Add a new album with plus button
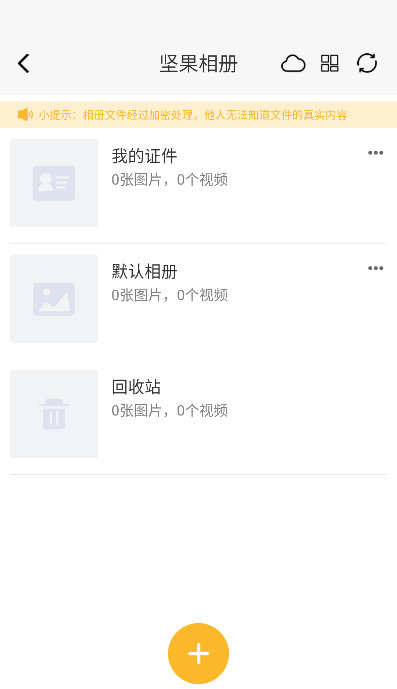 point(198,653)
